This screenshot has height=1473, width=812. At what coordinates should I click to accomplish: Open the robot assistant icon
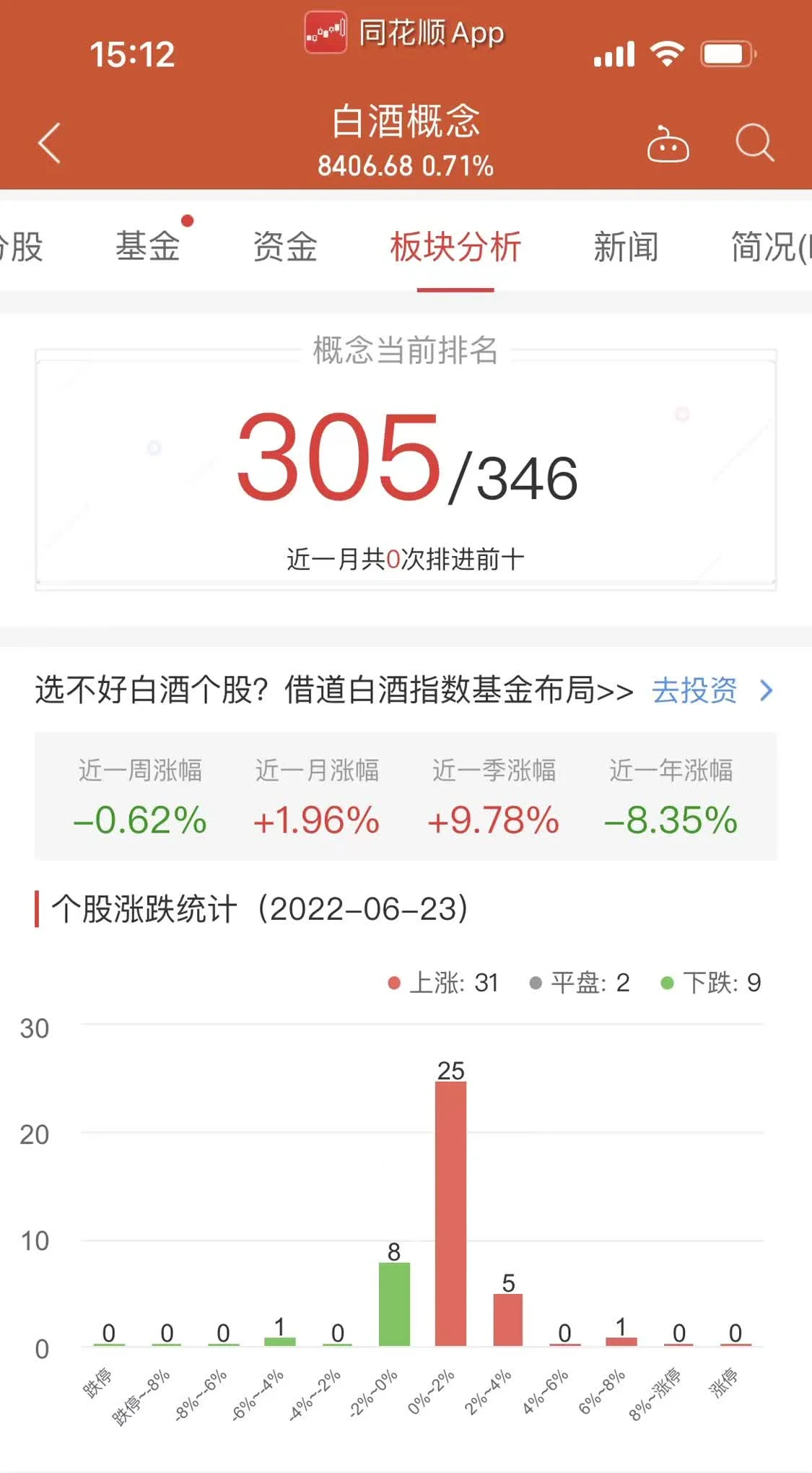tap(668, 144)
